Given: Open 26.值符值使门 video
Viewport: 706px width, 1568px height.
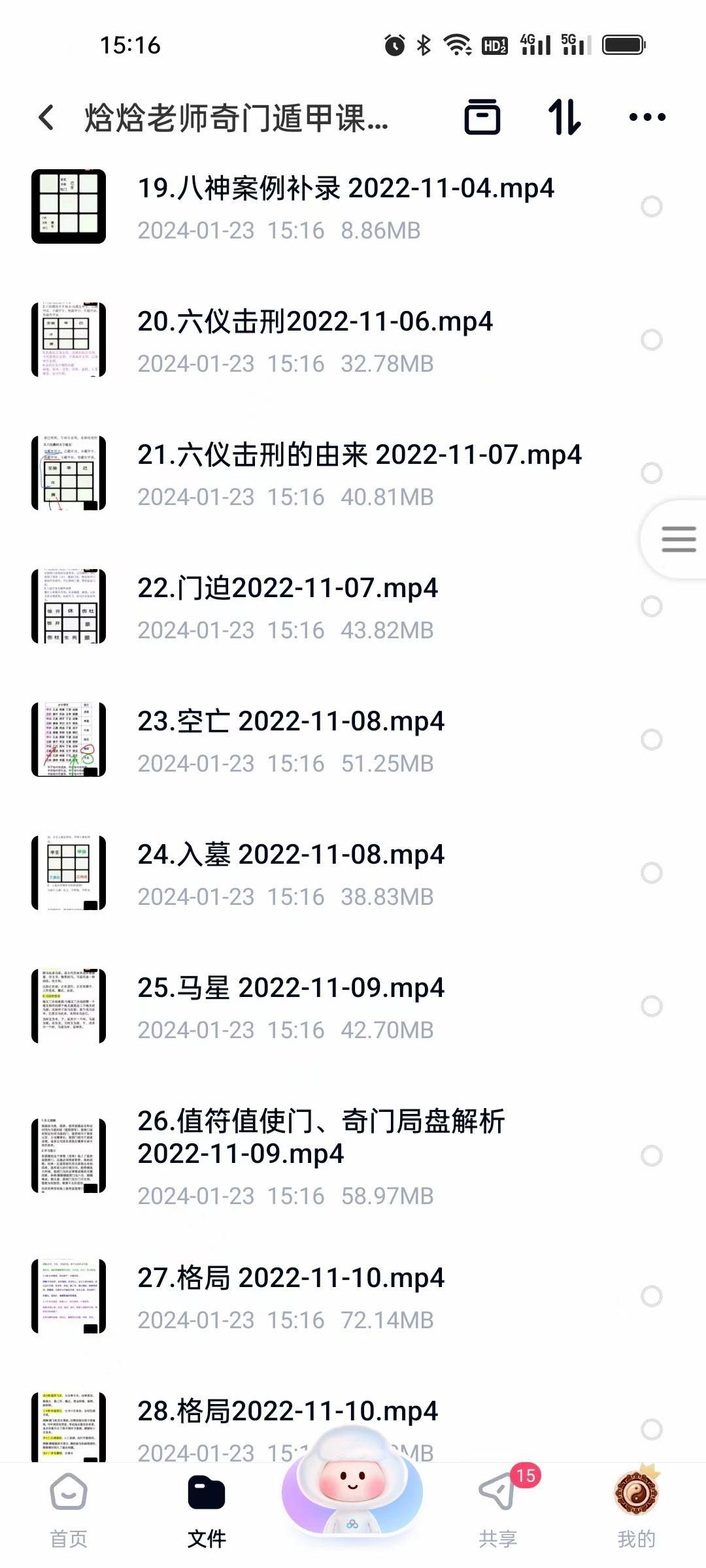Looking at the screenshot, I should 320,1137.
